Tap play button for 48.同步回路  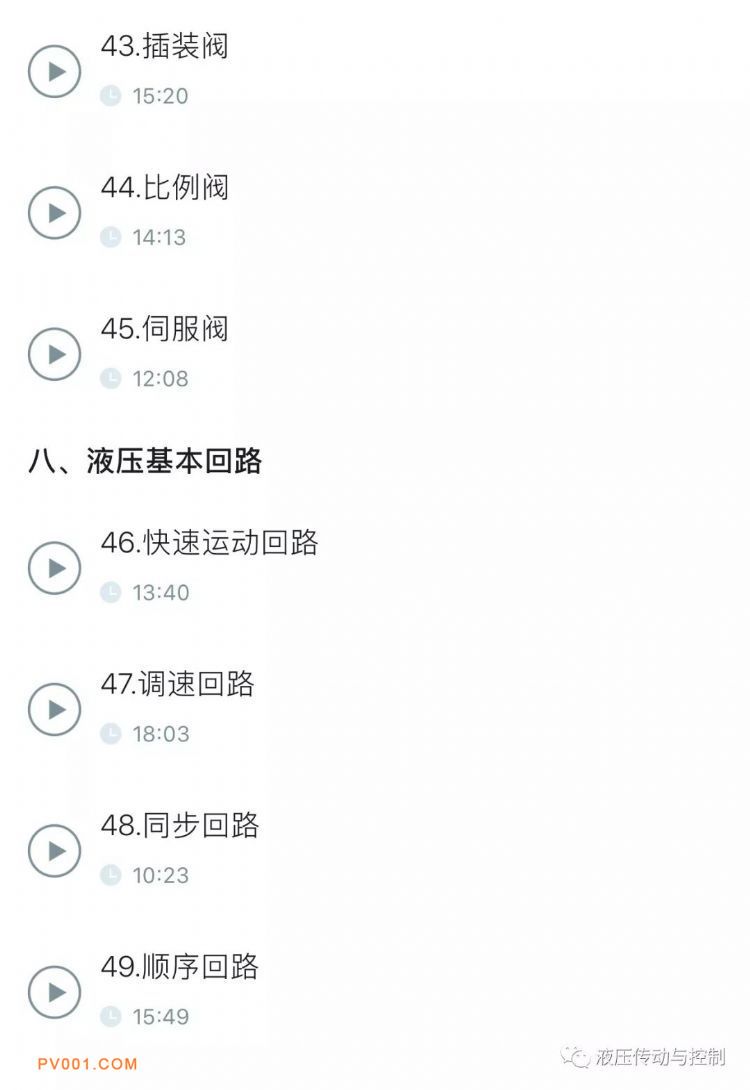pos(54,850)
